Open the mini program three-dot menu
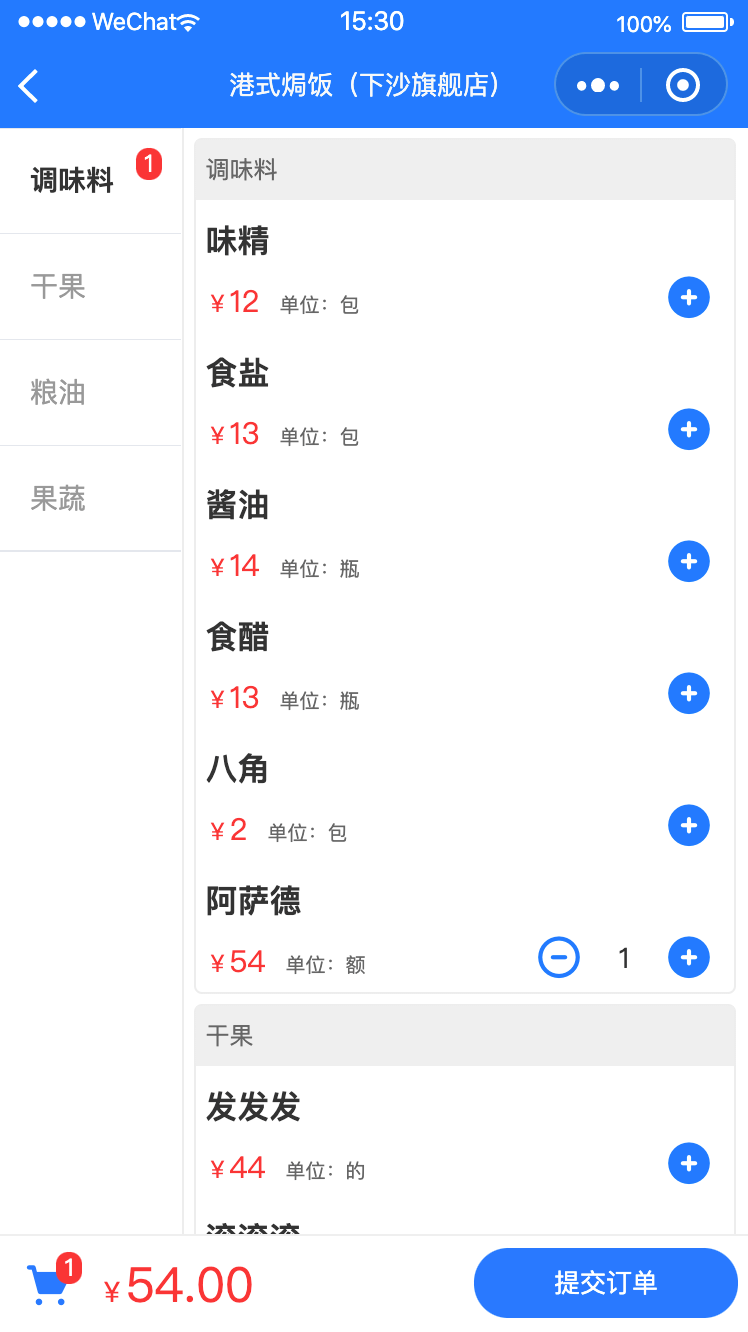Image resolution: width=748 pixels, height=1332 pixels. click(x=598, y=86)
